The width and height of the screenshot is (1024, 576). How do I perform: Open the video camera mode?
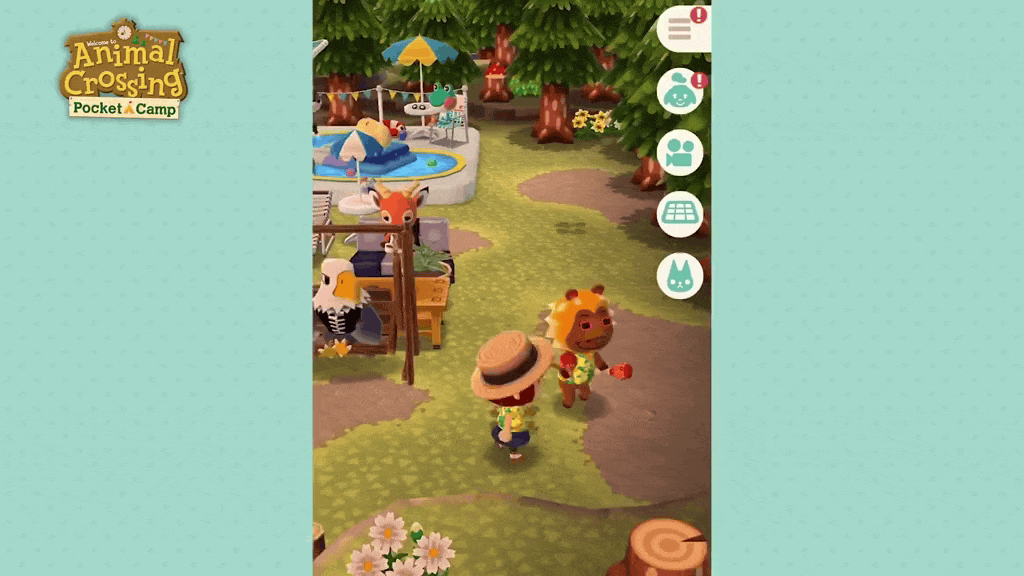[680, 153]
